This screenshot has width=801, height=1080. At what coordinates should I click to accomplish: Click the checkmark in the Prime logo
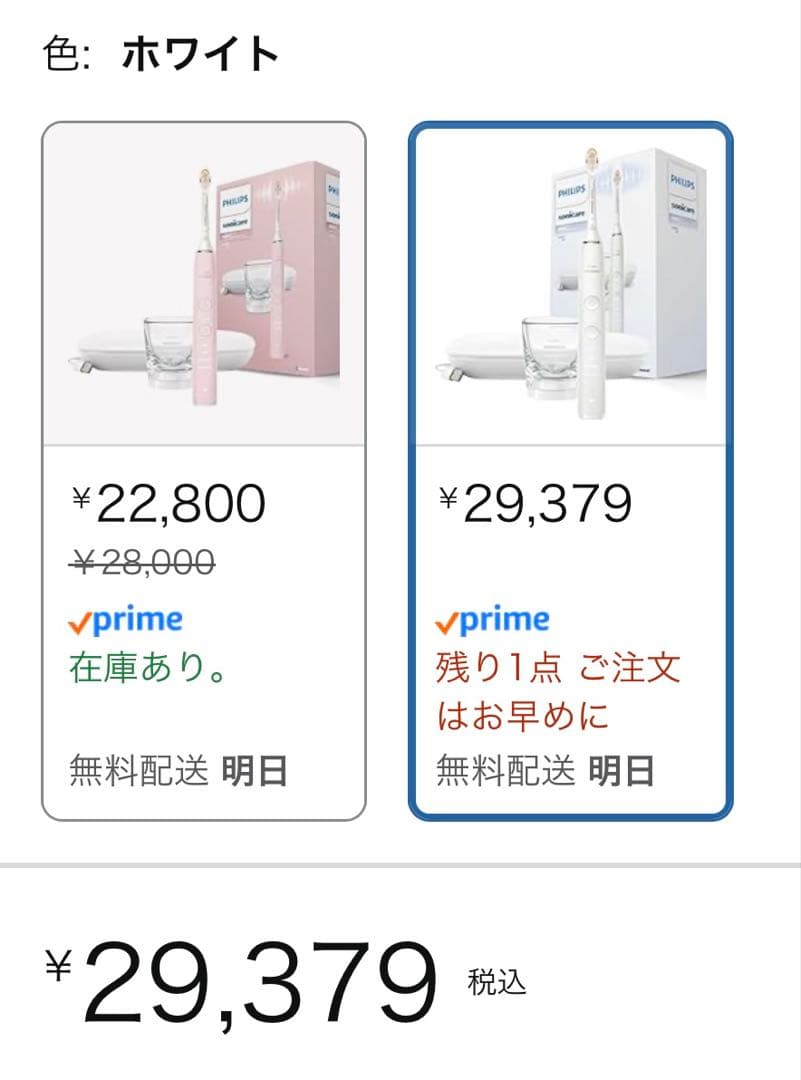[x=78, y=620]
